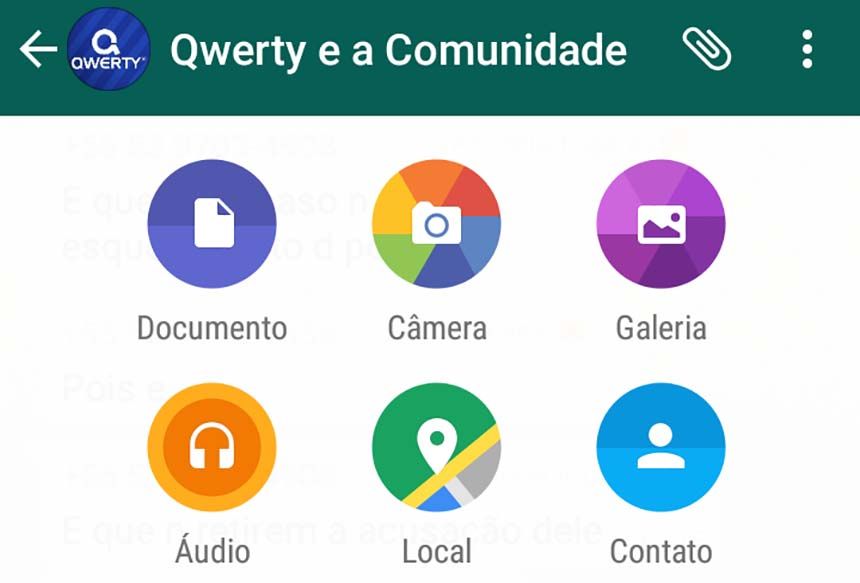Attach a Documento file
This screenshot has width=860, height=583.
212,224
